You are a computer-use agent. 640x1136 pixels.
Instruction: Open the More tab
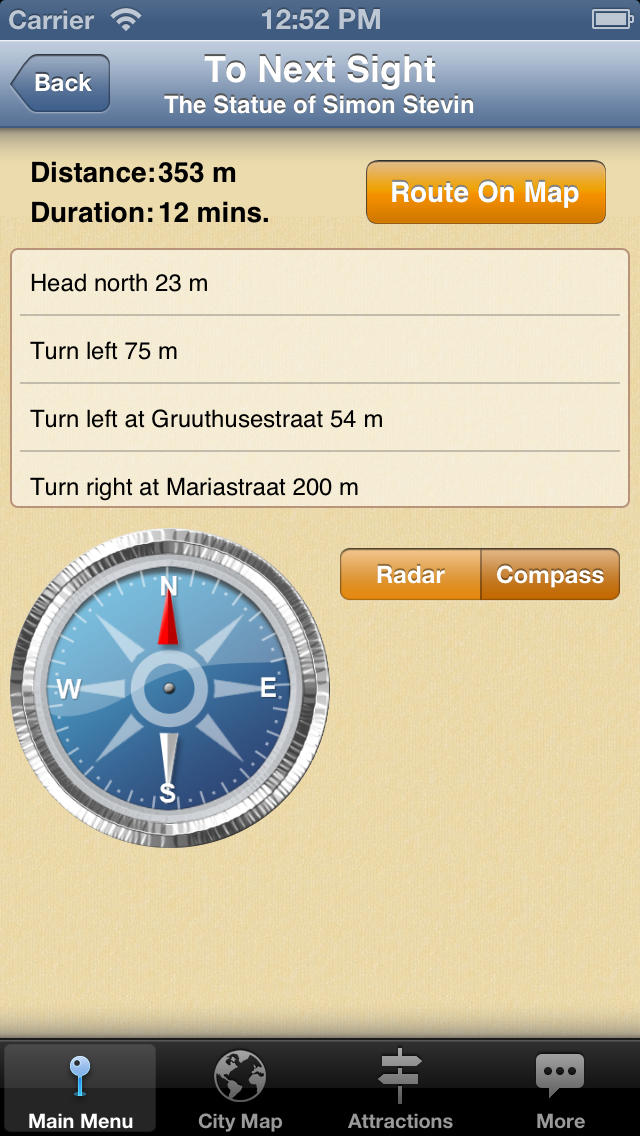tap(560, 1088)
